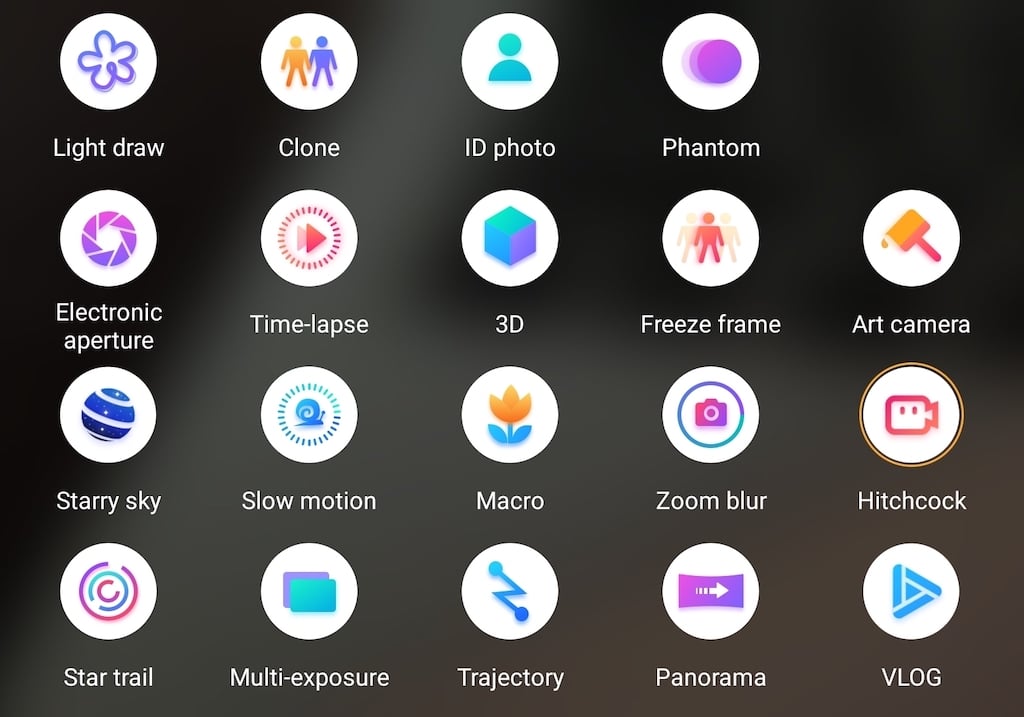Tap the Macro flower icon
The image size is (1024, 717).
click(x=510, y=415)
